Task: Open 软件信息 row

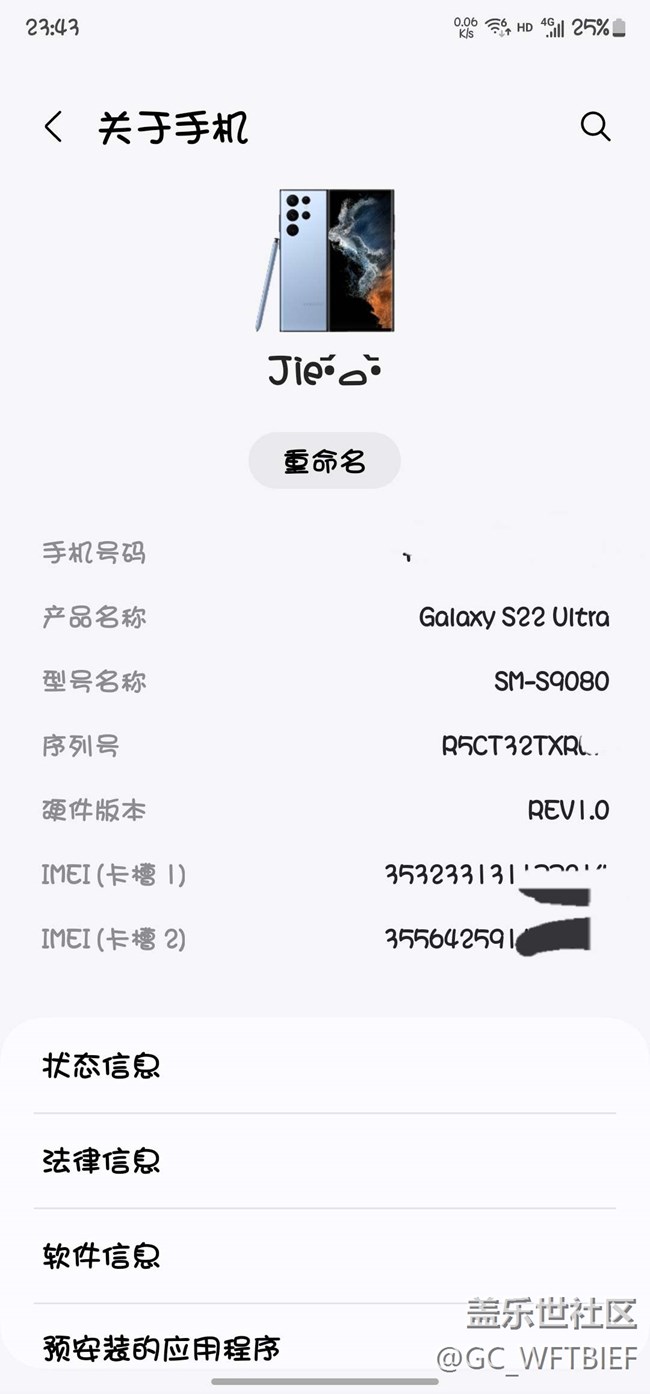Action: click(x=325, y=1256)
